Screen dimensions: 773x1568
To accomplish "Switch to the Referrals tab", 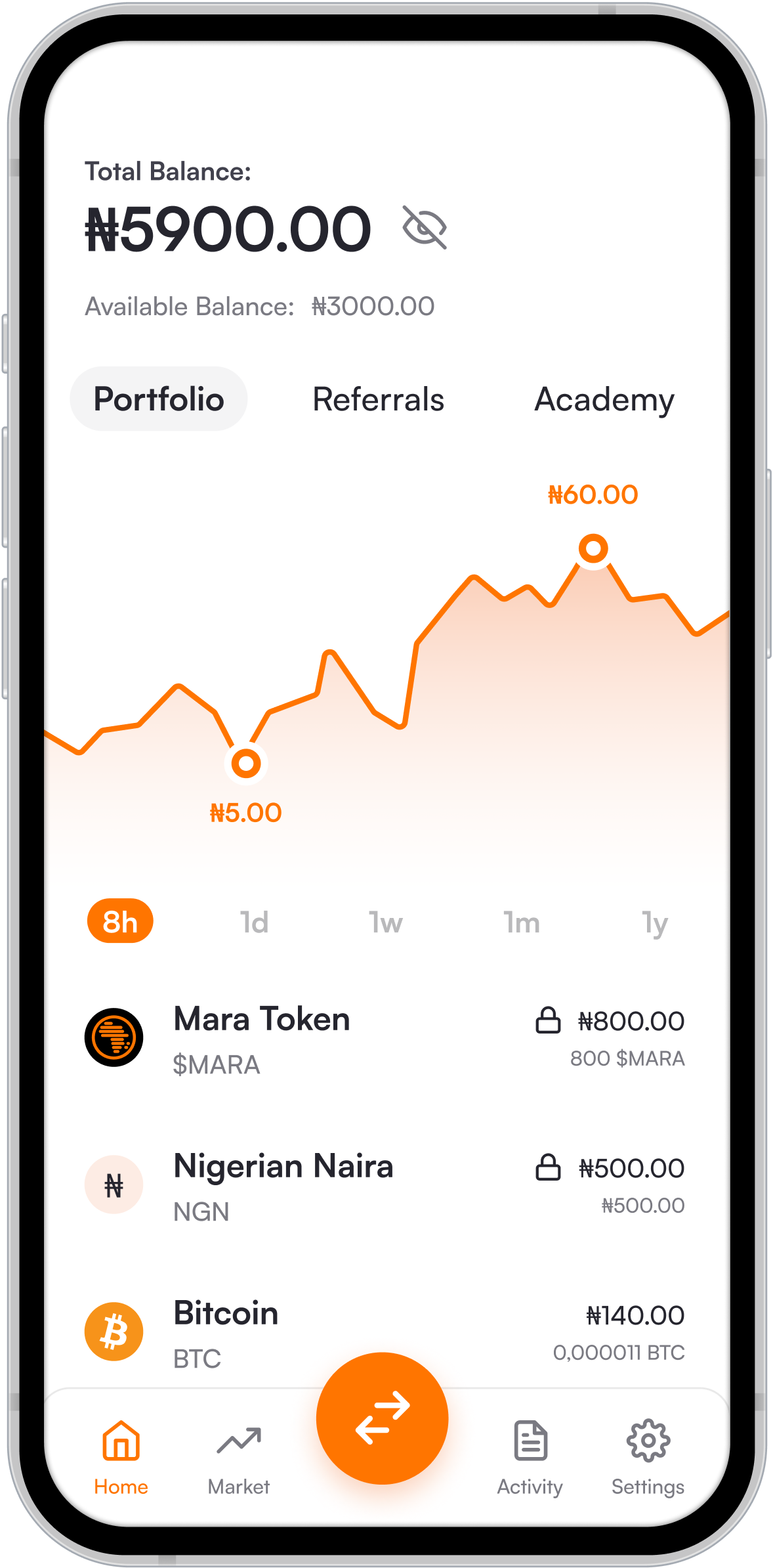I will (x=378, y=399).
